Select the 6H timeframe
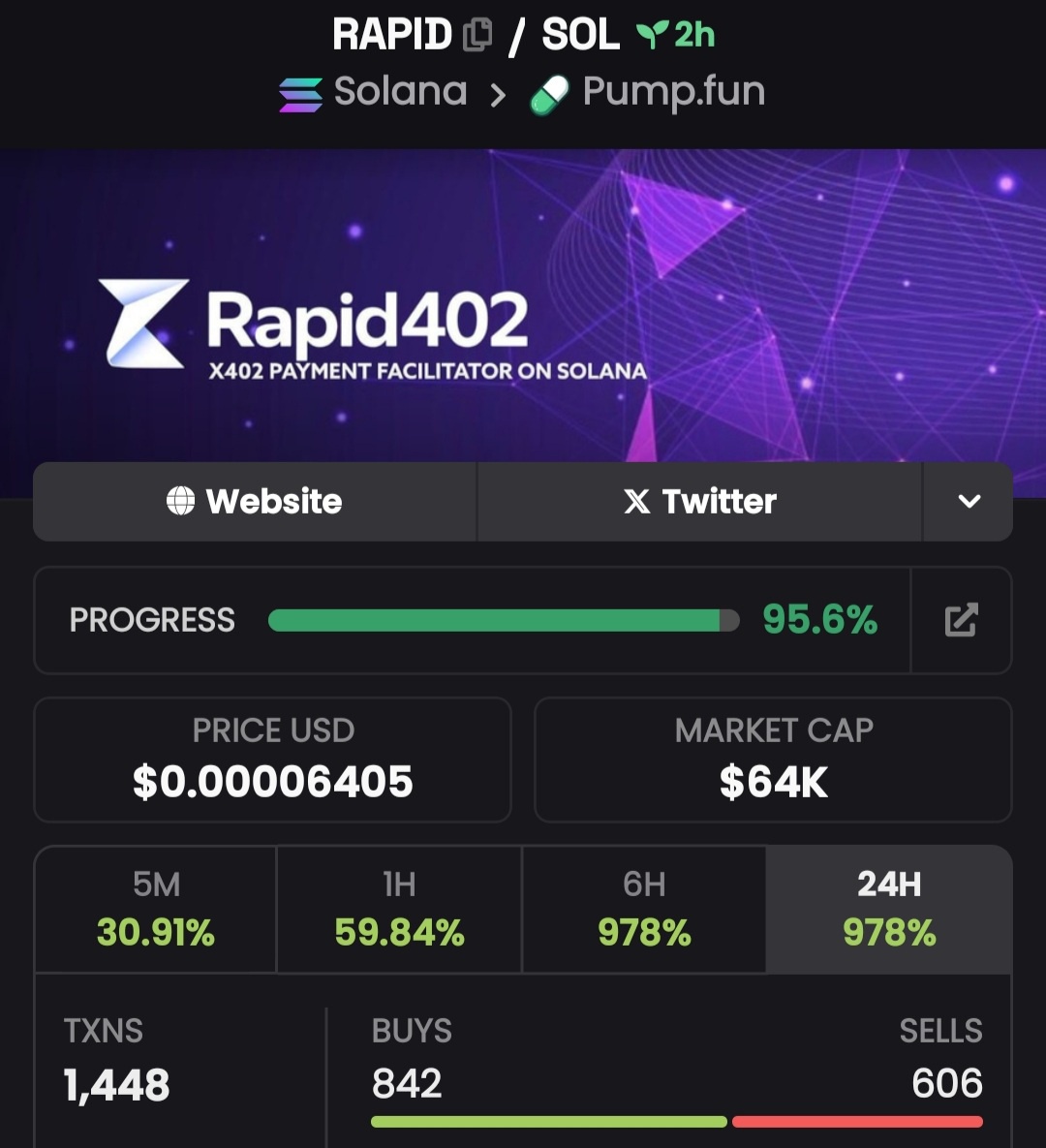Image resolution: width=1046 pixels, height=1148 pixels. click(644, 909)
